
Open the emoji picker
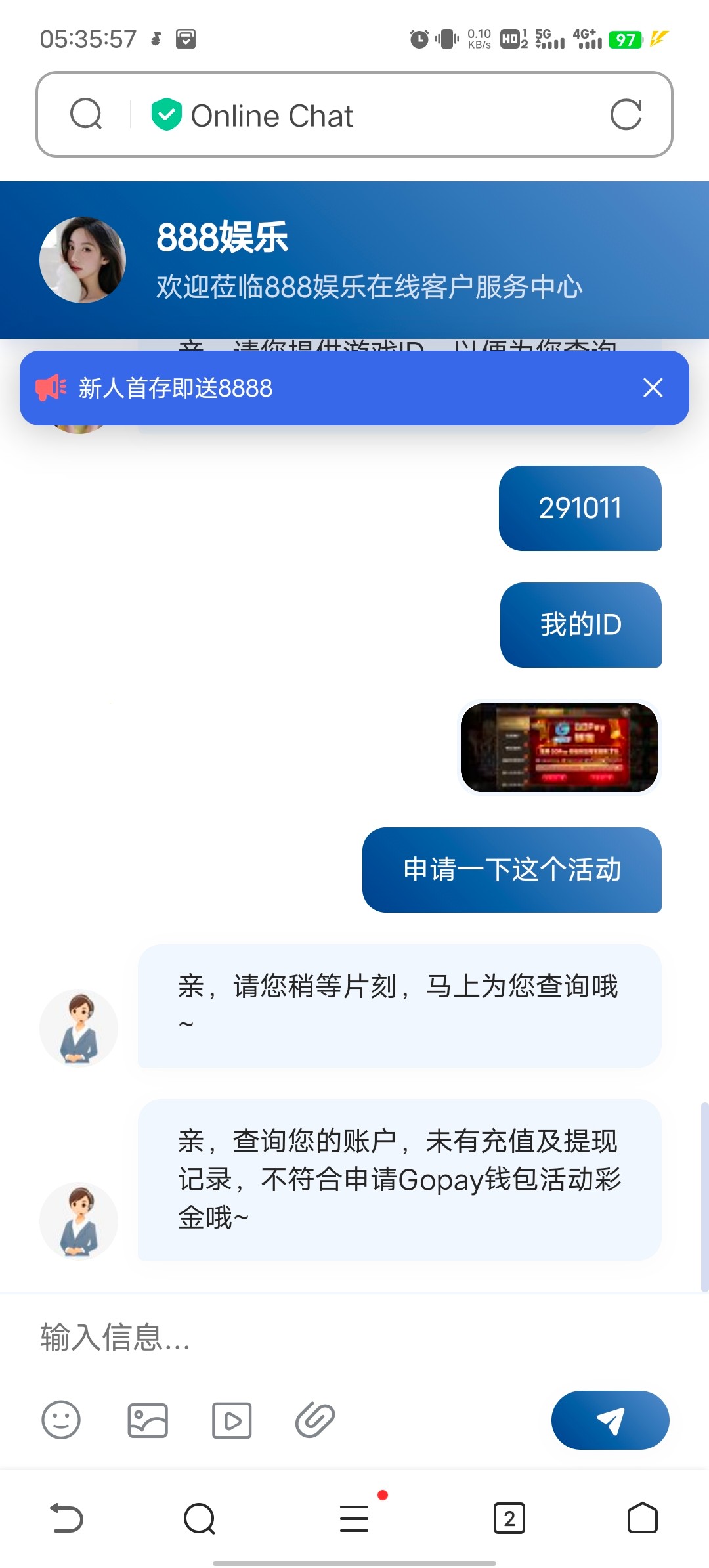coord(61,1420)
